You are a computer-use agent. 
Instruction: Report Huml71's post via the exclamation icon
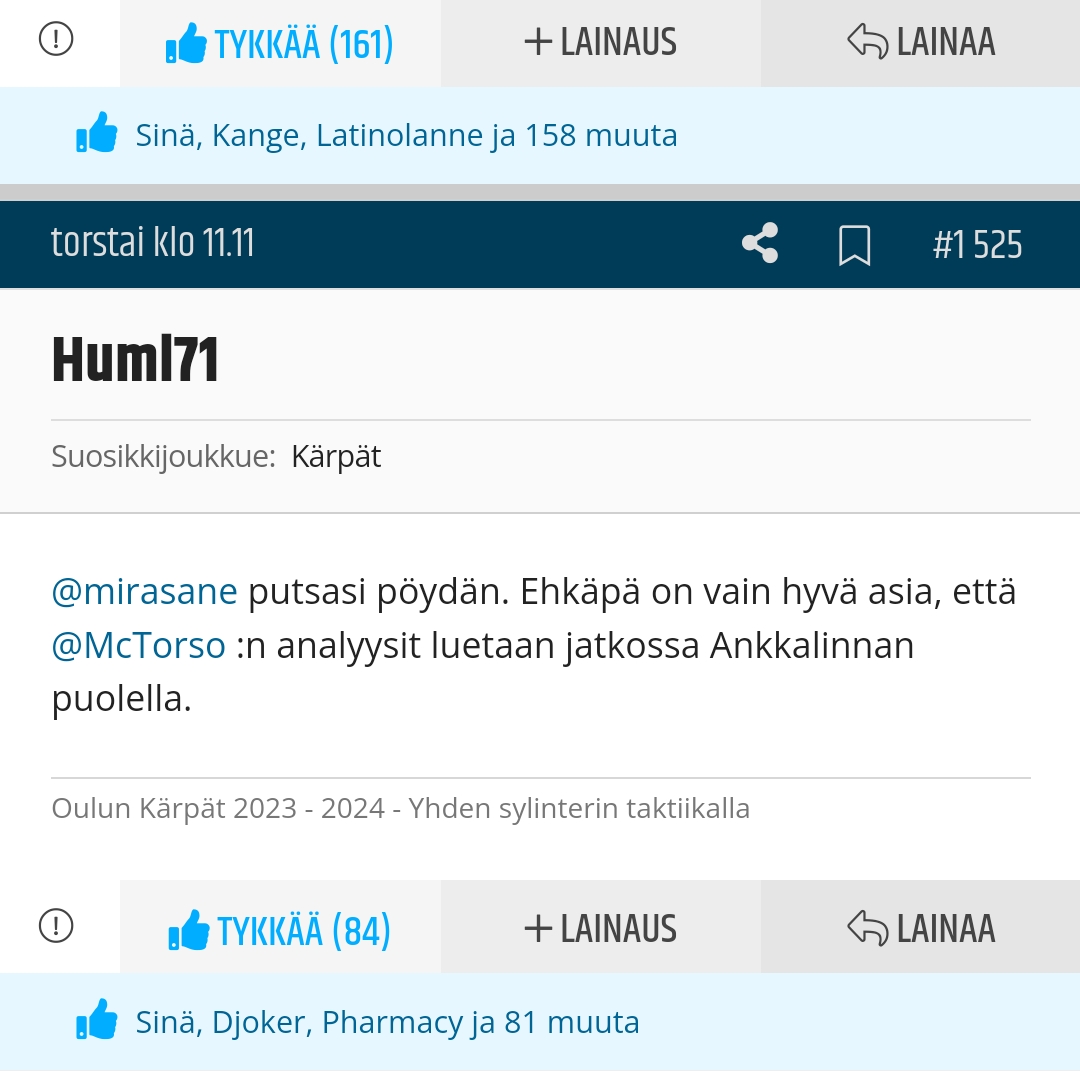56,926
